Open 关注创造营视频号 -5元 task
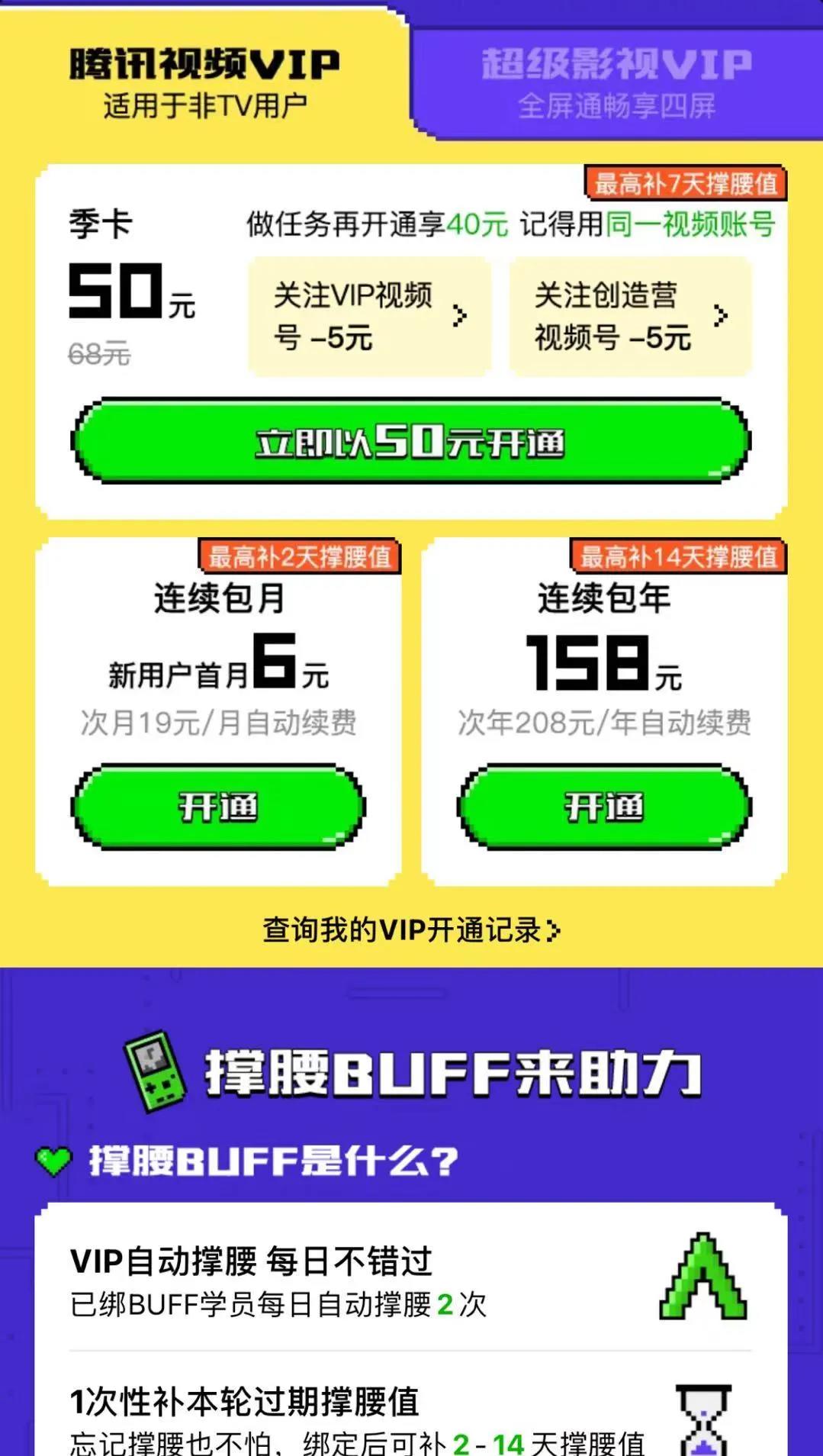823x1456 pixels. [630, 316]
